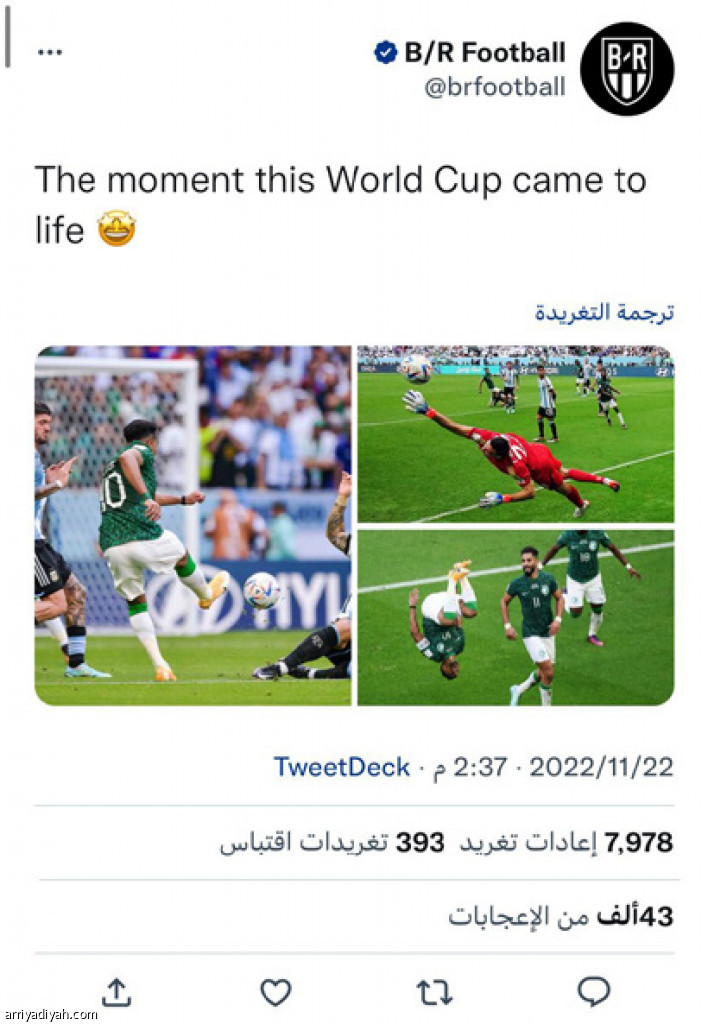This screenshot has width=708, height=1024.
Task: Open the TweetDeck source link
Action: 342,767
